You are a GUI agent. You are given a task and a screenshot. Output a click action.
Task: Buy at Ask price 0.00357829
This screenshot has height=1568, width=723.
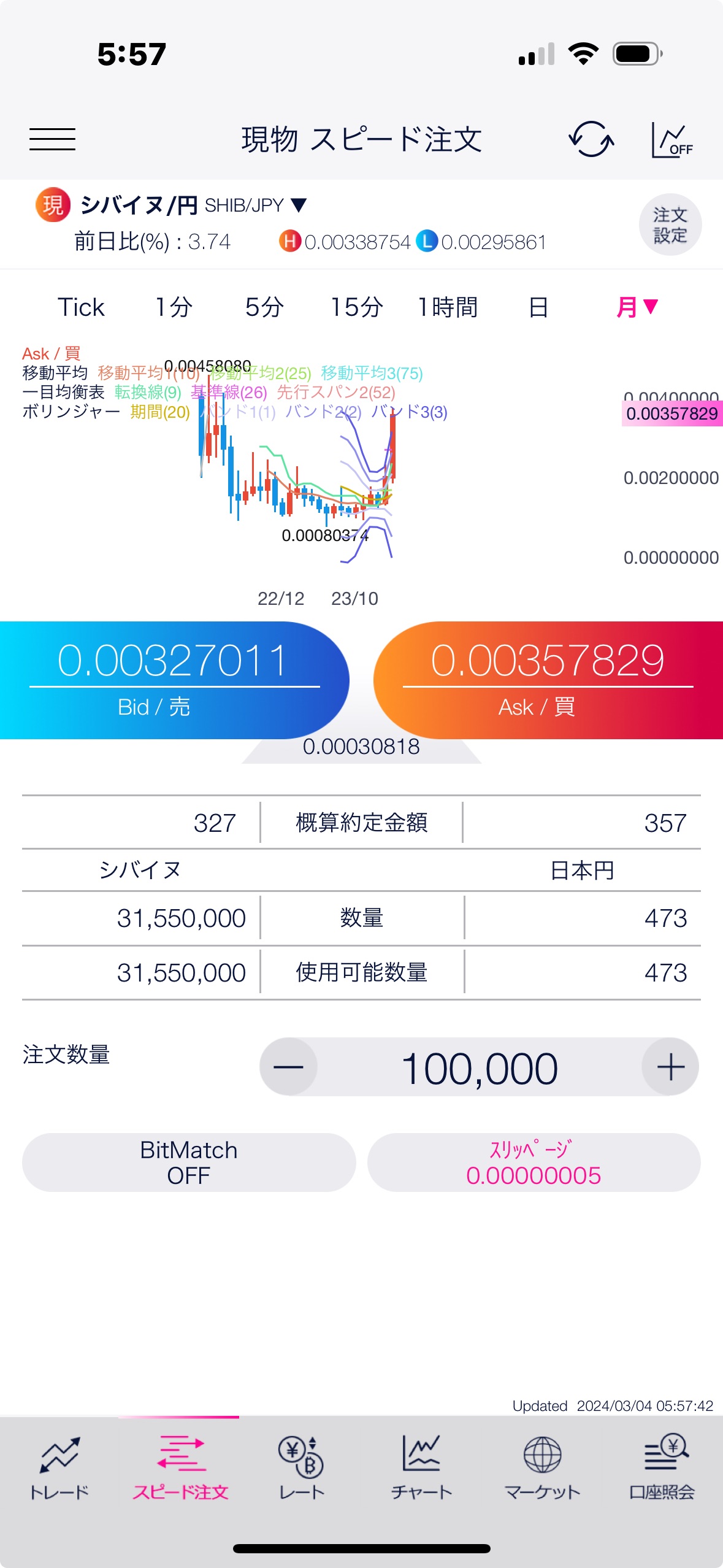(x=548, y=680)
